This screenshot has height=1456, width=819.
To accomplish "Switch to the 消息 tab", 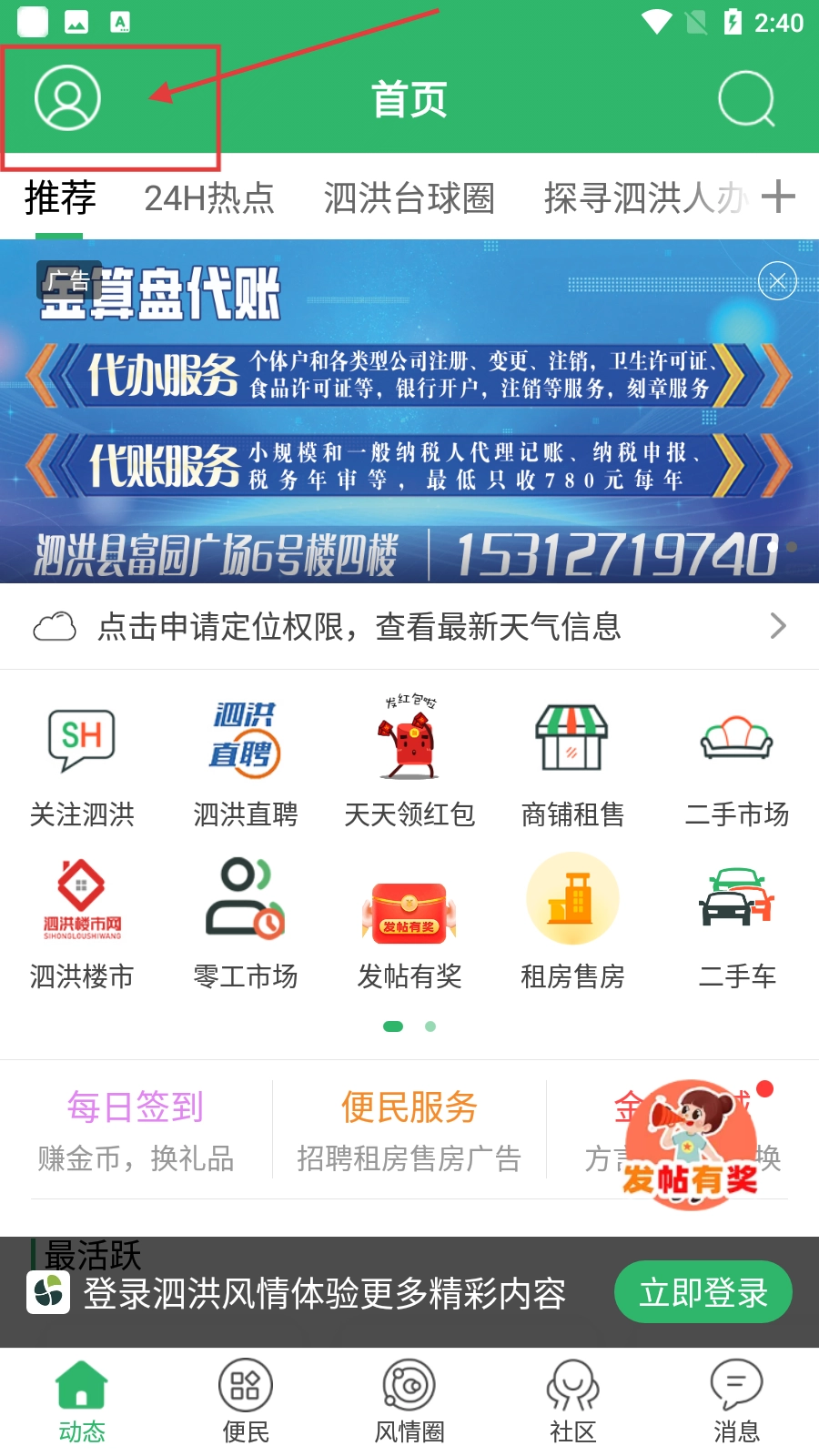I will 736,1401.
